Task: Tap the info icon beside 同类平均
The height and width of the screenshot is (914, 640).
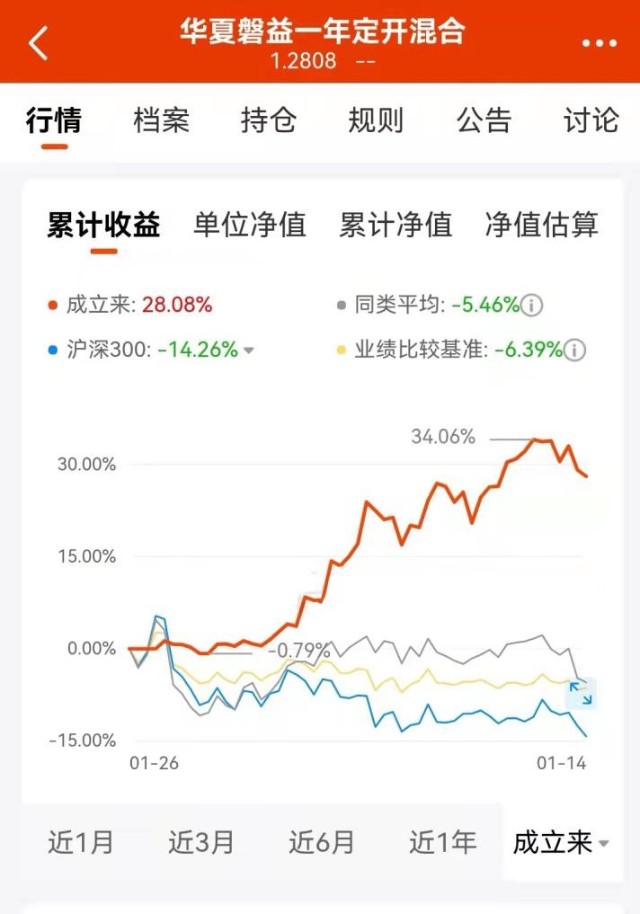Action: (534, 305)
